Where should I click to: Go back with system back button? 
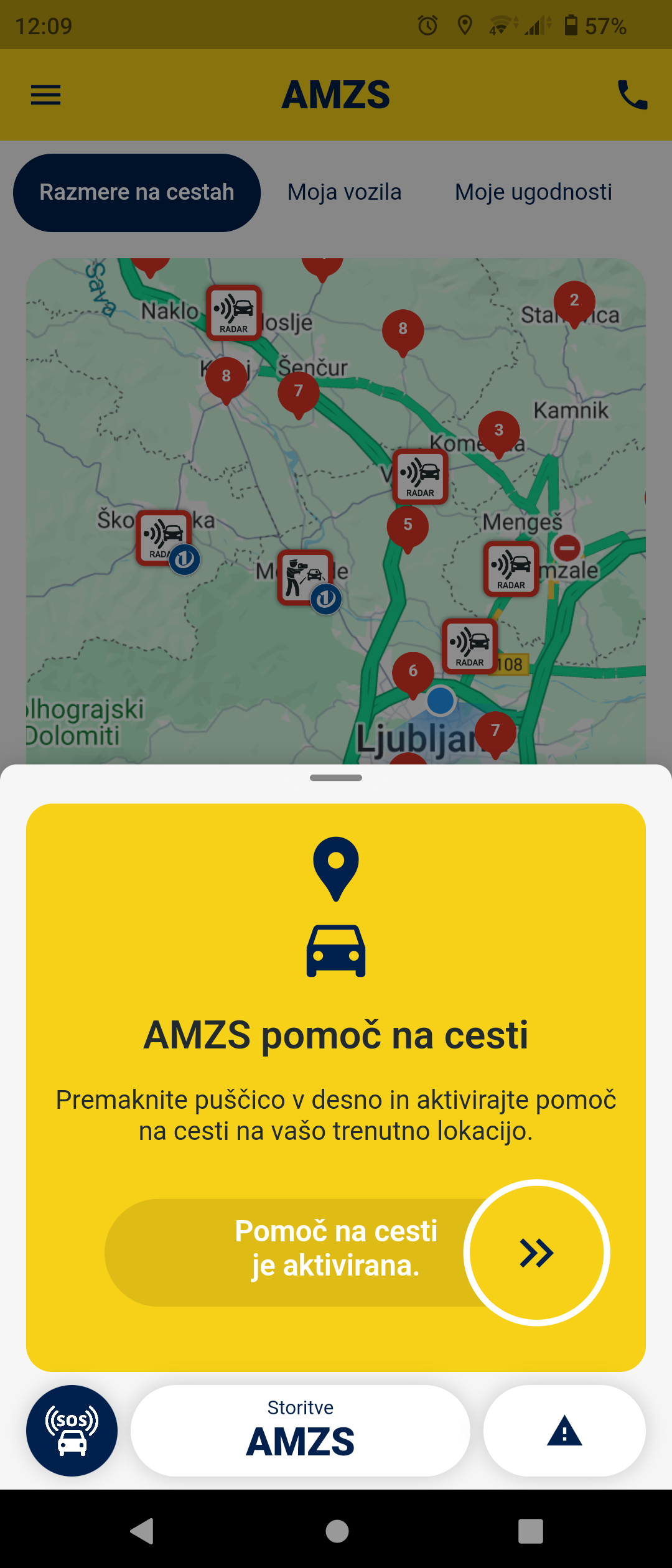click(142, 1531)
